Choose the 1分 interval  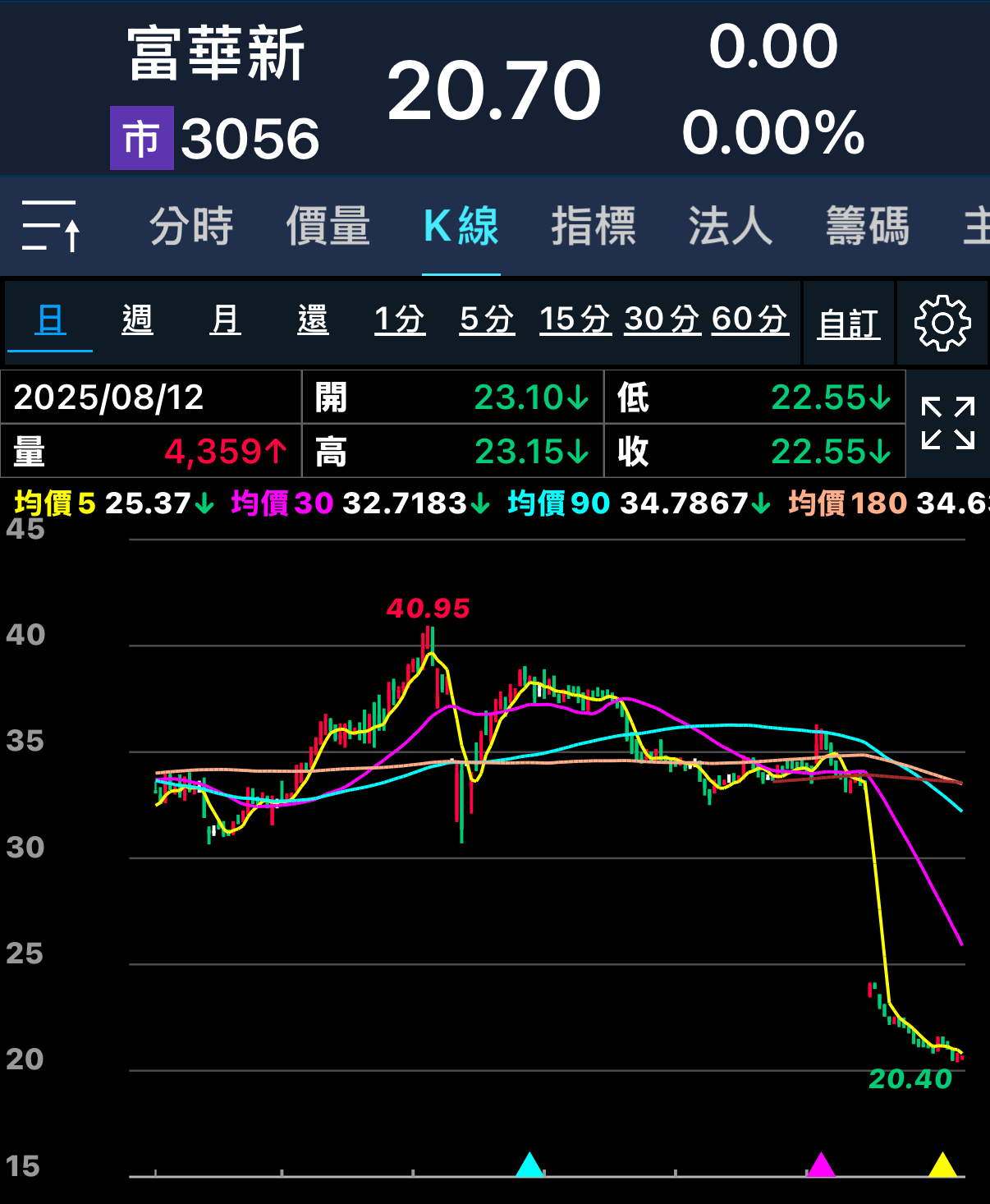pos(400,319)
